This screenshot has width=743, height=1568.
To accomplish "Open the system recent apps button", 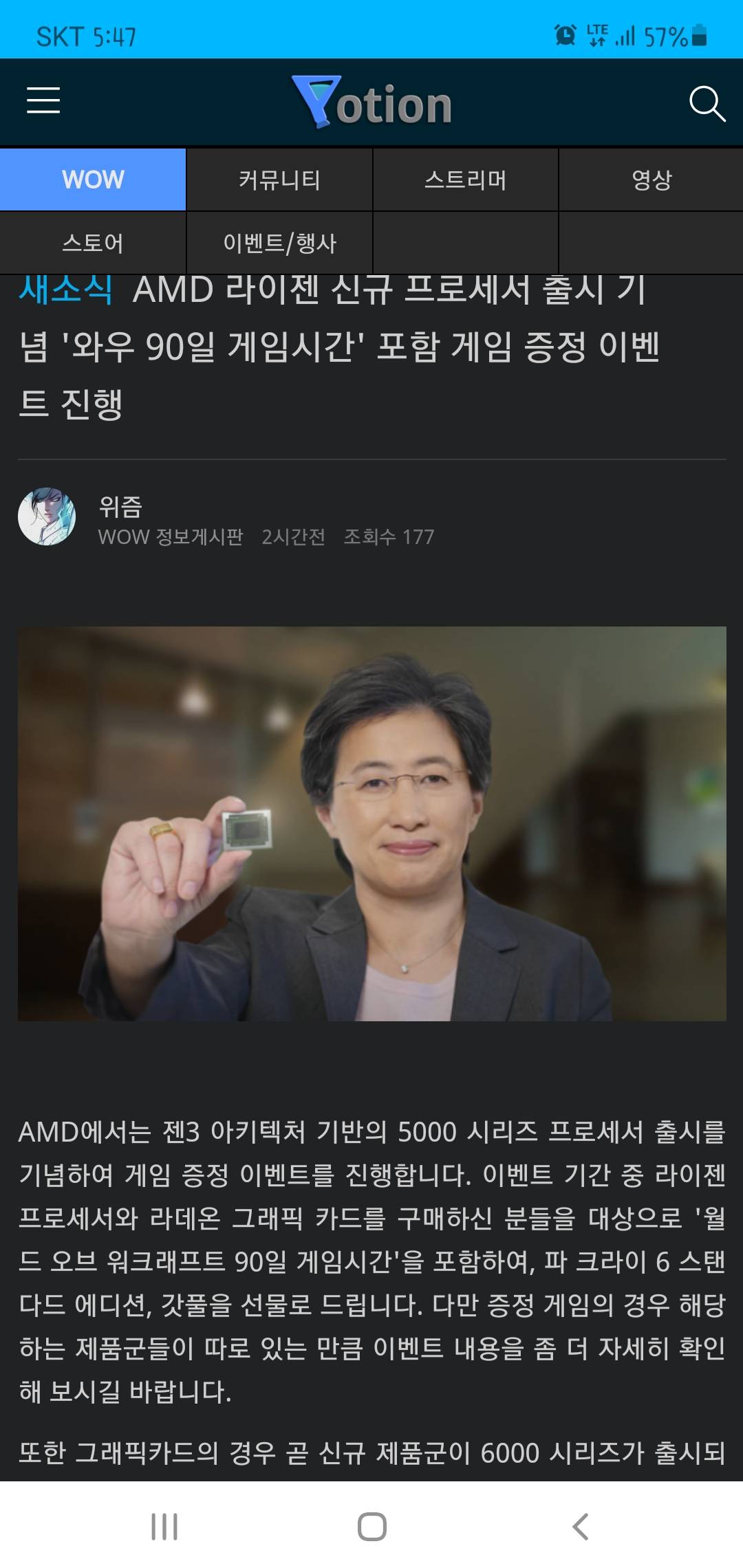I will (164, 1526).
